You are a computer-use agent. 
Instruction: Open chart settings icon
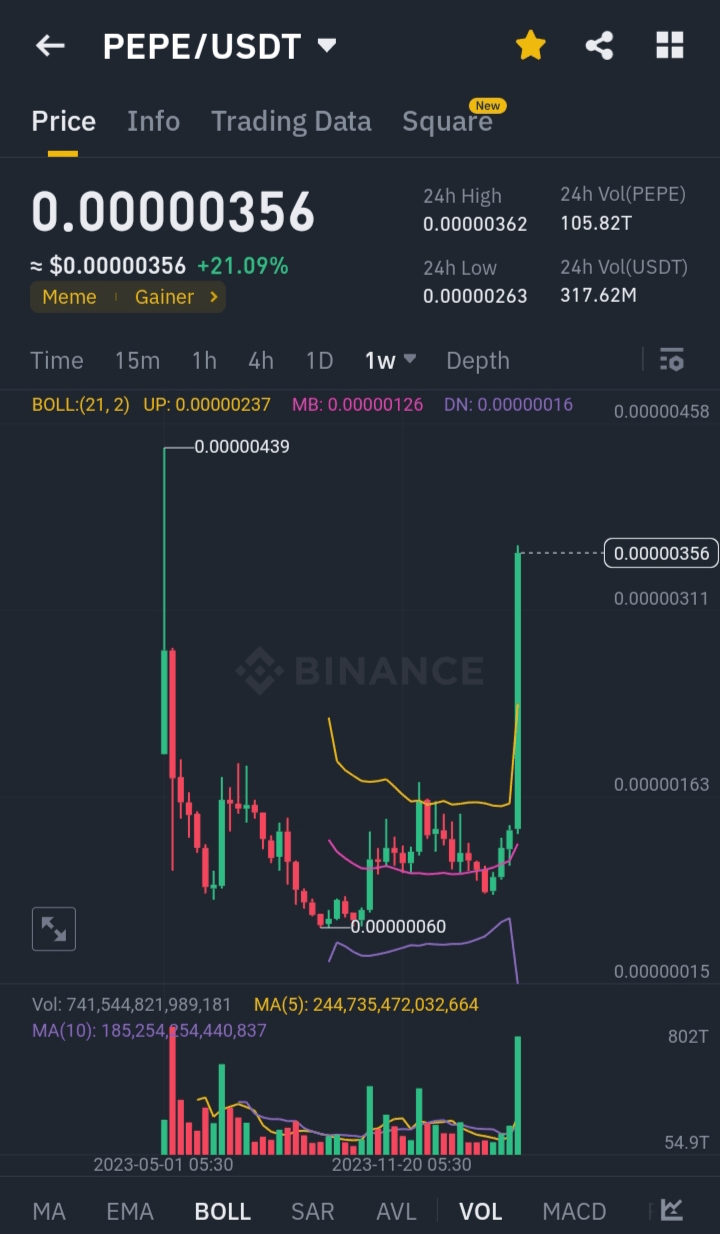tap(672, 360)
